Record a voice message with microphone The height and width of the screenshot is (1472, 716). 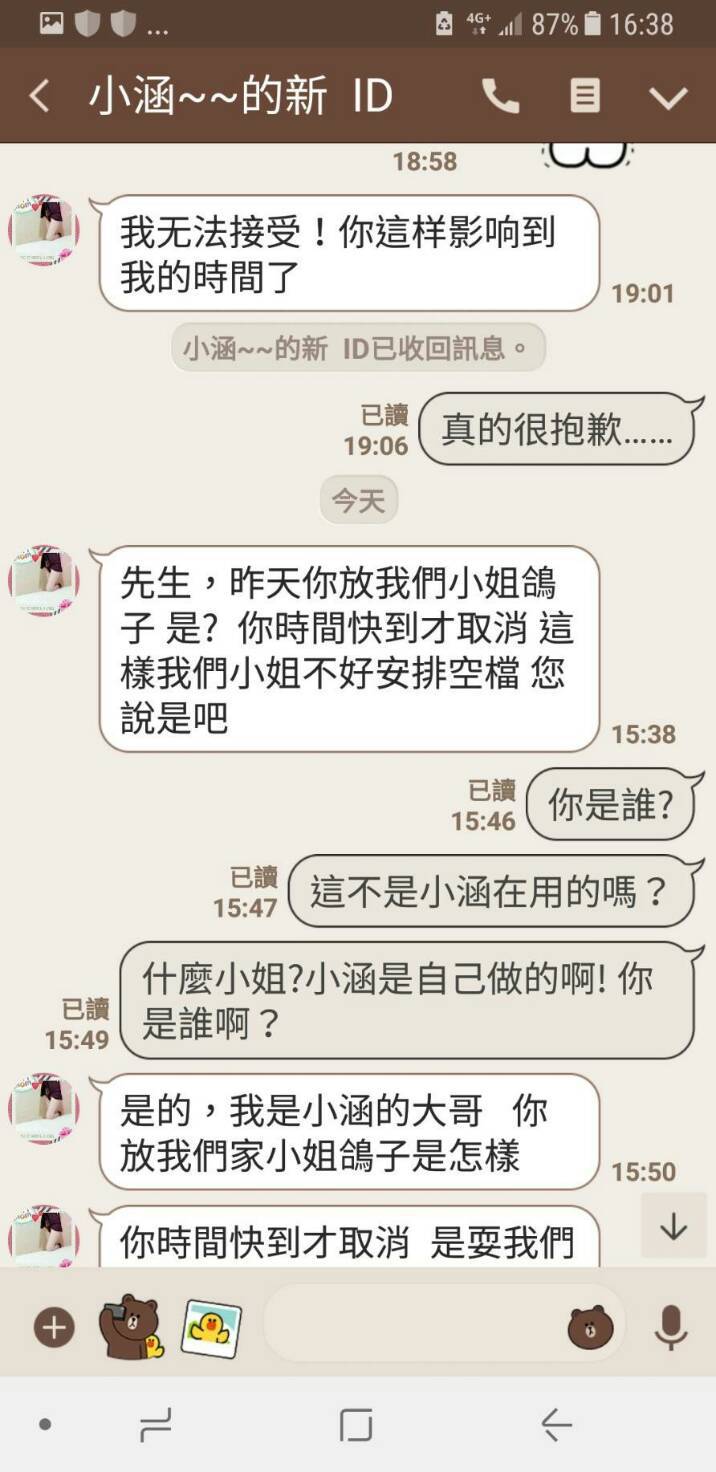(671, 1327)
